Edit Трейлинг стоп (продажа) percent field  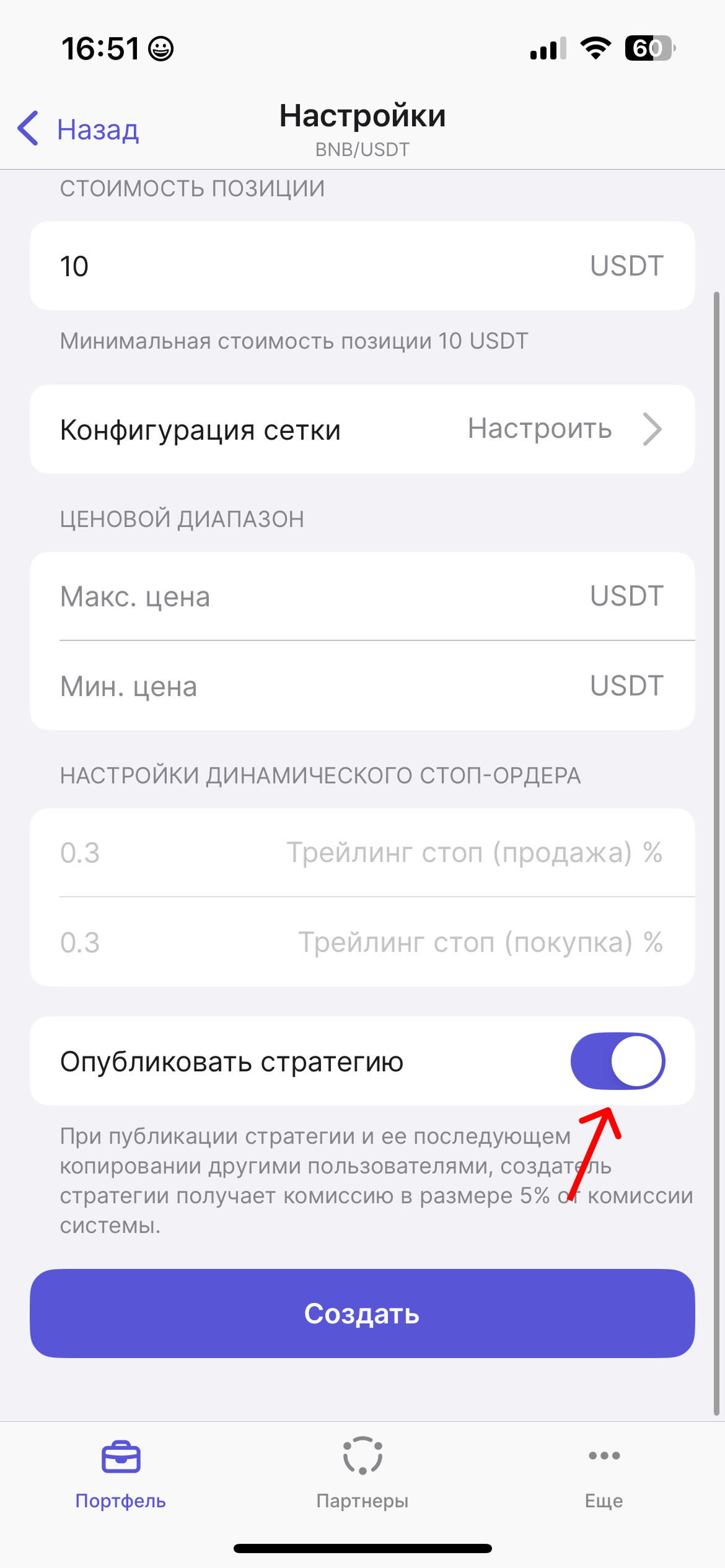[x=362, y=853]
